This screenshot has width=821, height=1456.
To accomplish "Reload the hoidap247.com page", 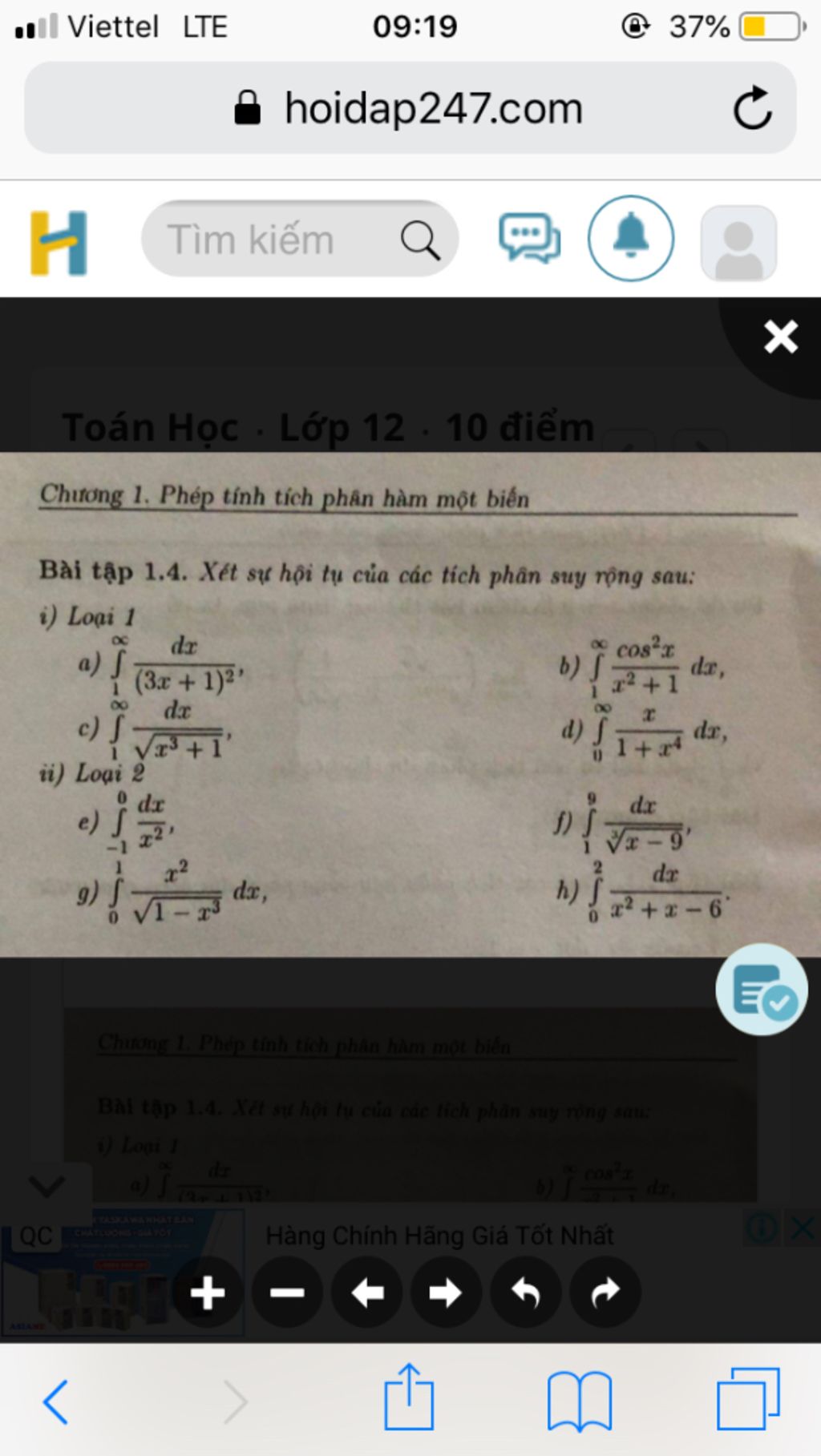I will (752, 108).
